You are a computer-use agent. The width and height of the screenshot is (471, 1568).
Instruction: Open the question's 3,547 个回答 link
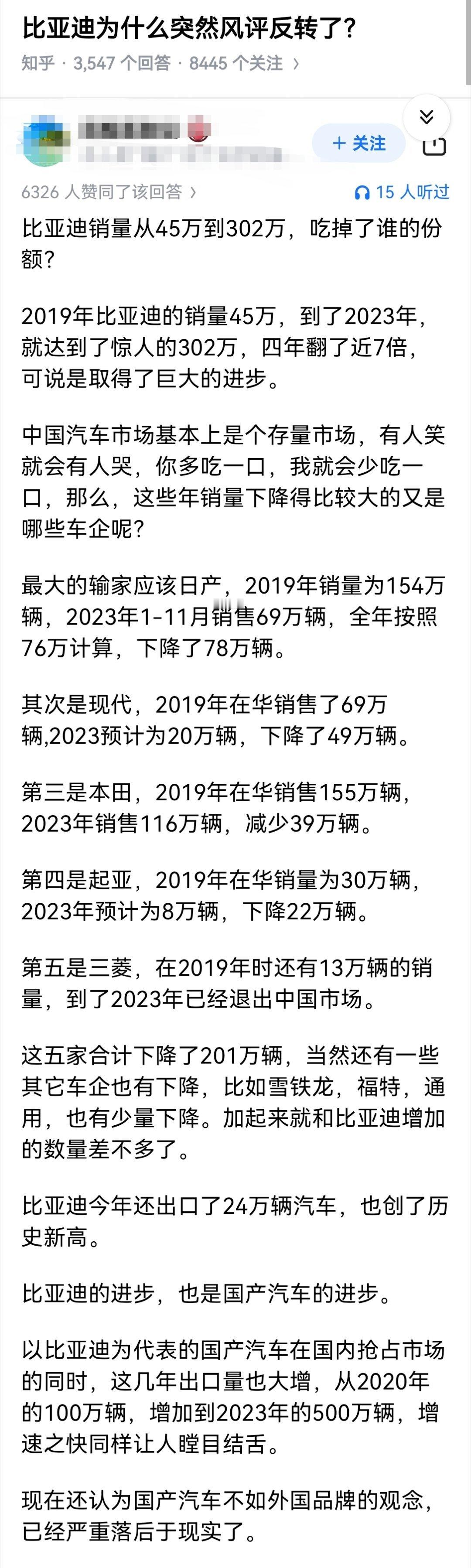(122, 63)
